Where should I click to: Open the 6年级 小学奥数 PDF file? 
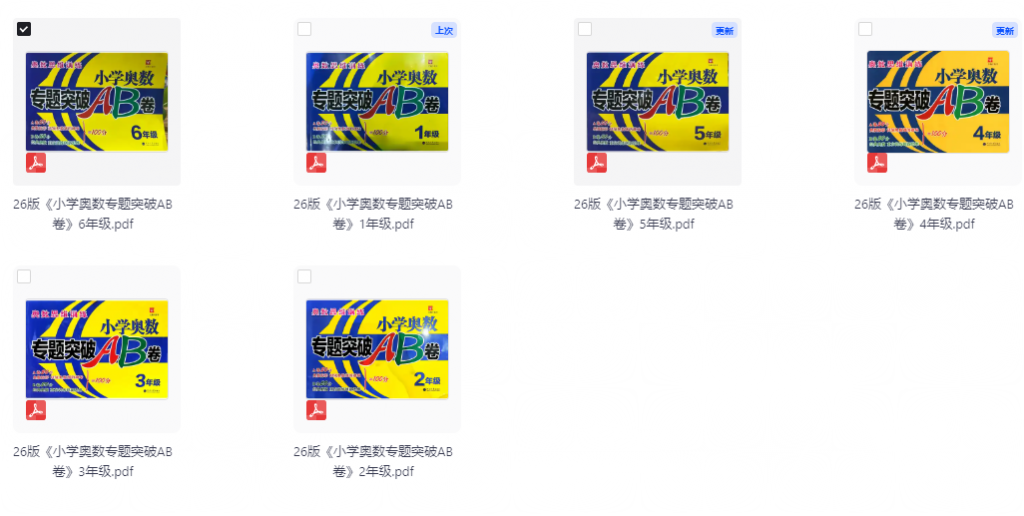pos(97,102)
